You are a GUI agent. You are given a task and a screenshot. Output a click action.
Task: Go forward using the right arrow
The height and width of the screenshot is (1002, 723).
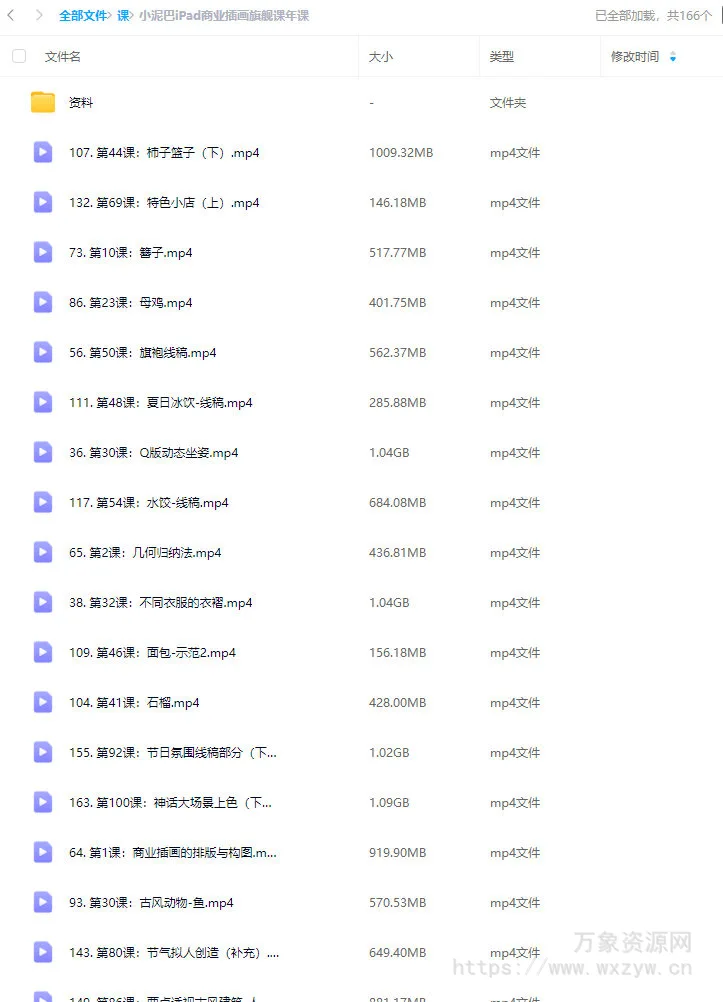click(x=39, y=15)
